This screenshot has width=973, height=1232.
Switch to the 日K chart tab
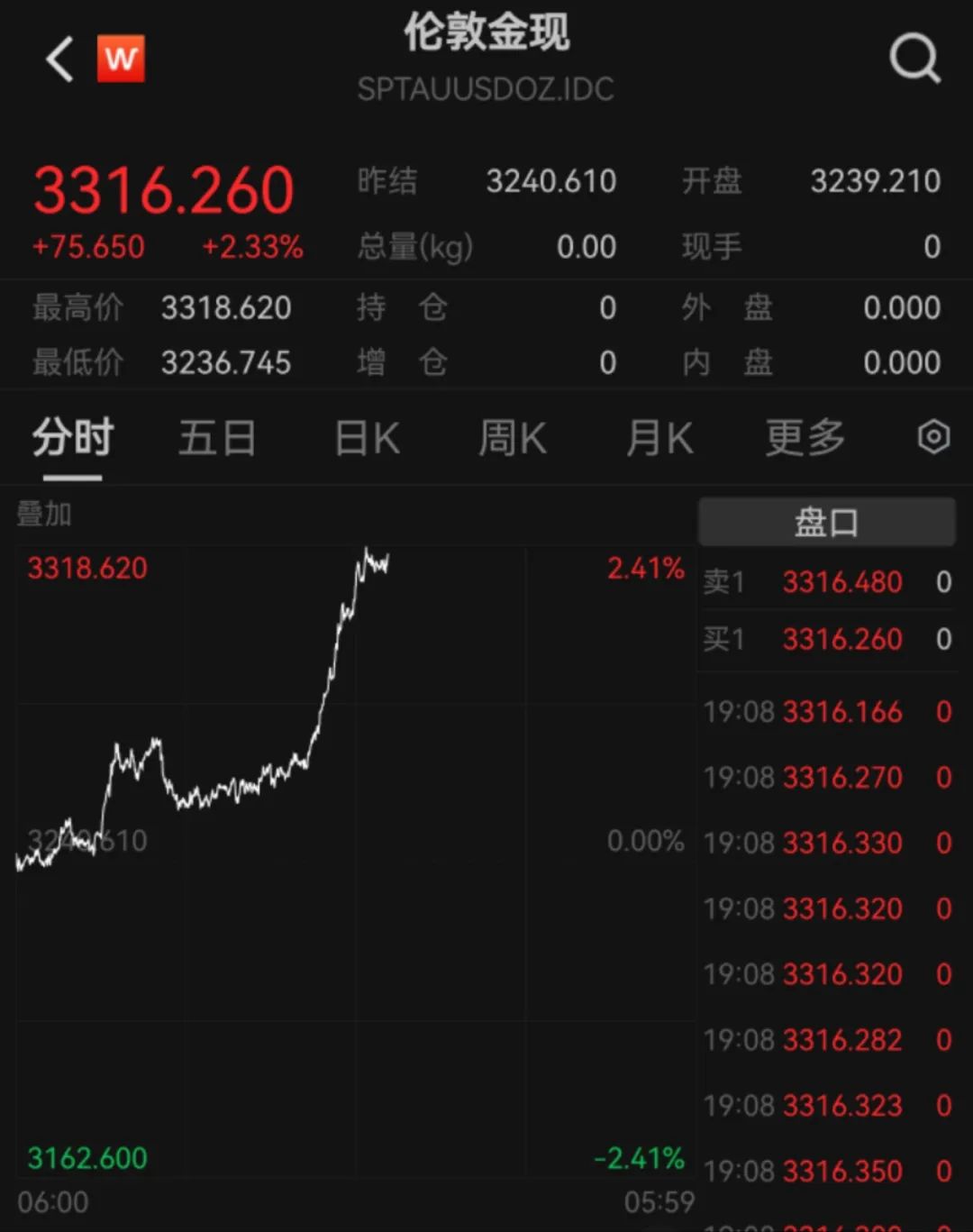[367, 439]
